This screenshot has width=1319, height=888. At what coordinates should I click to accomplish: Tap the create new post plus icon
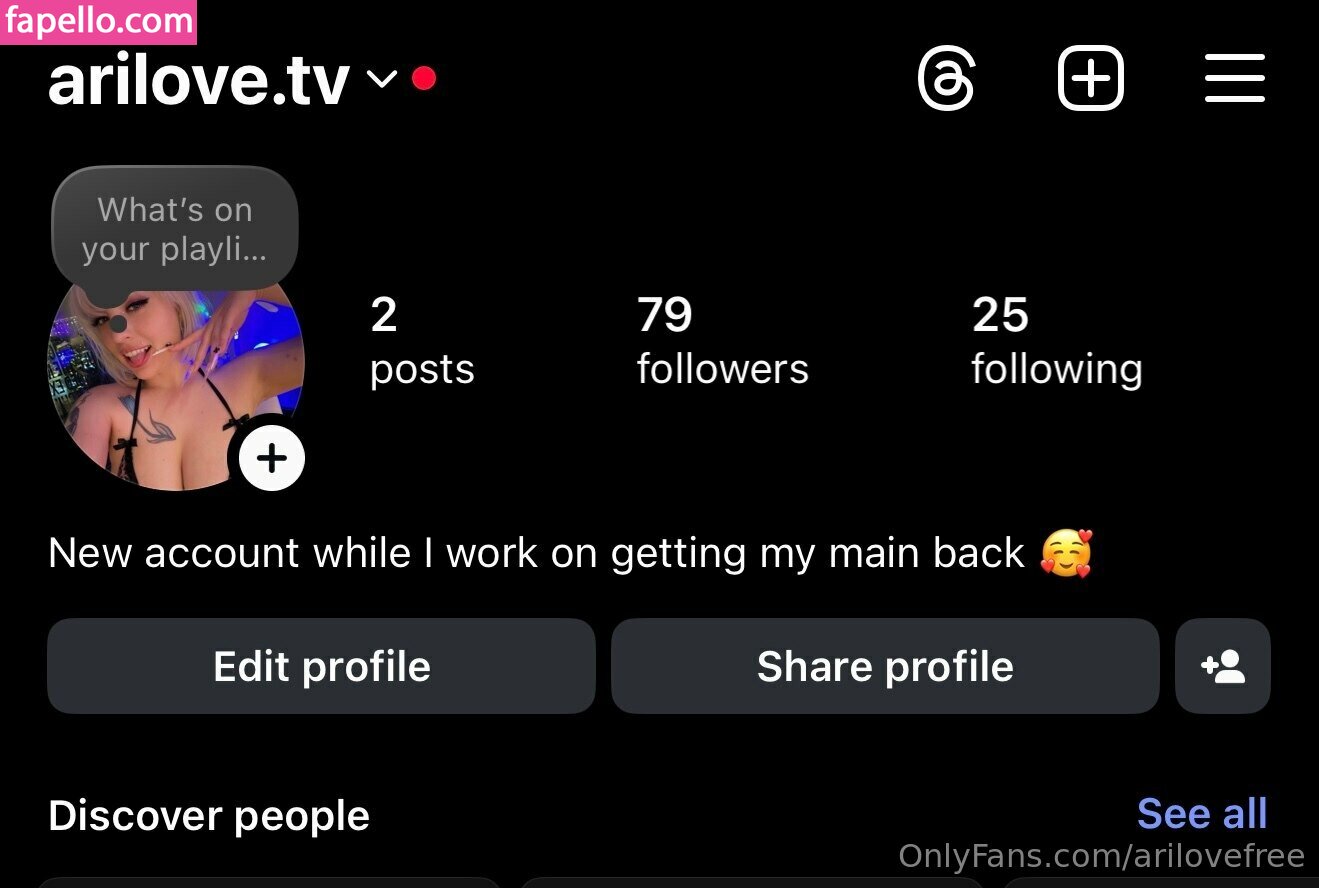coord(1090,79)
